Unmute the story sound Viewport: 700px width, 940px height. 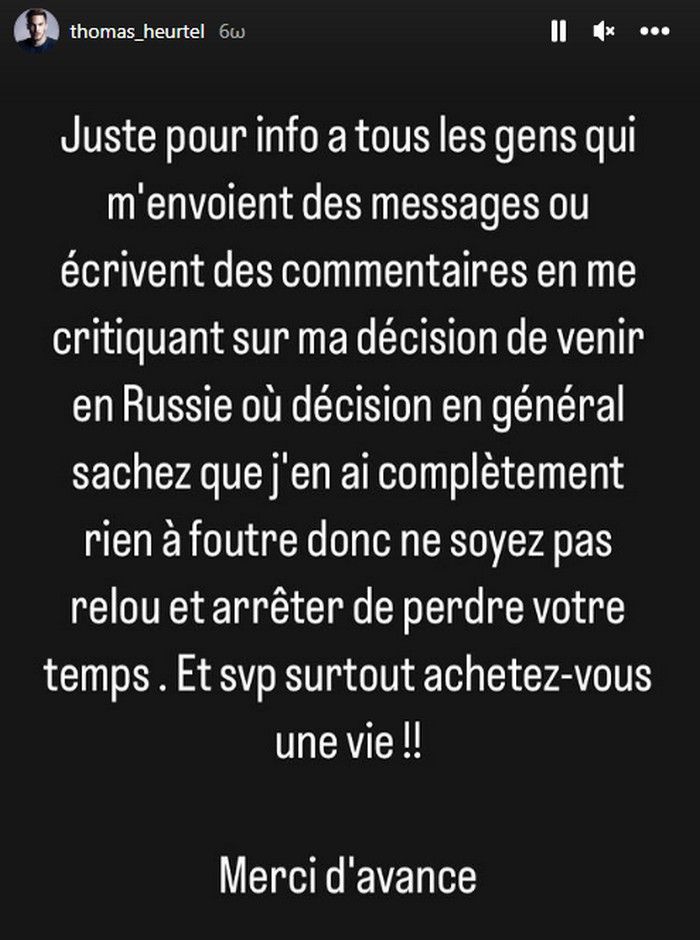[604, 32]
